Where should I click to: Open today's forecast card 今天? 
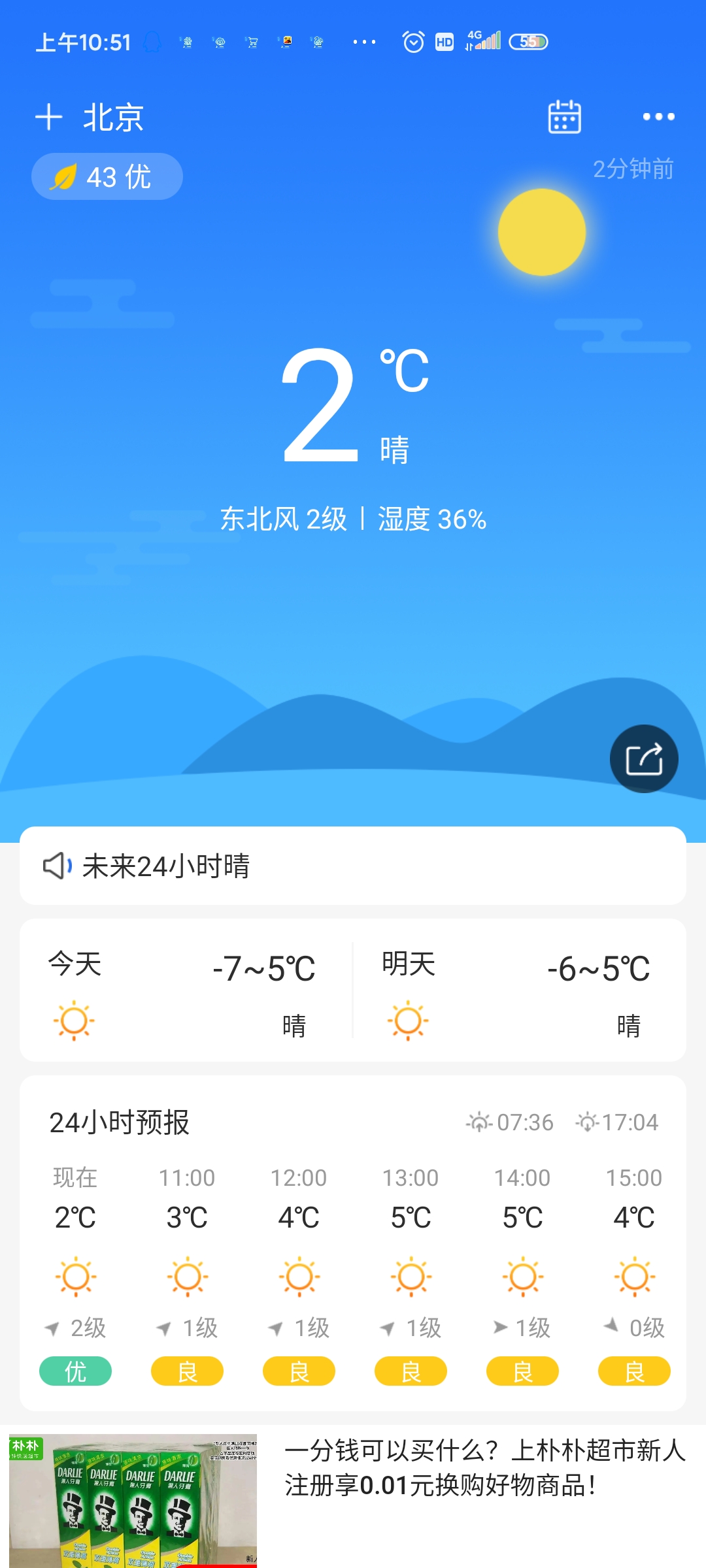[x=186, y=990]
